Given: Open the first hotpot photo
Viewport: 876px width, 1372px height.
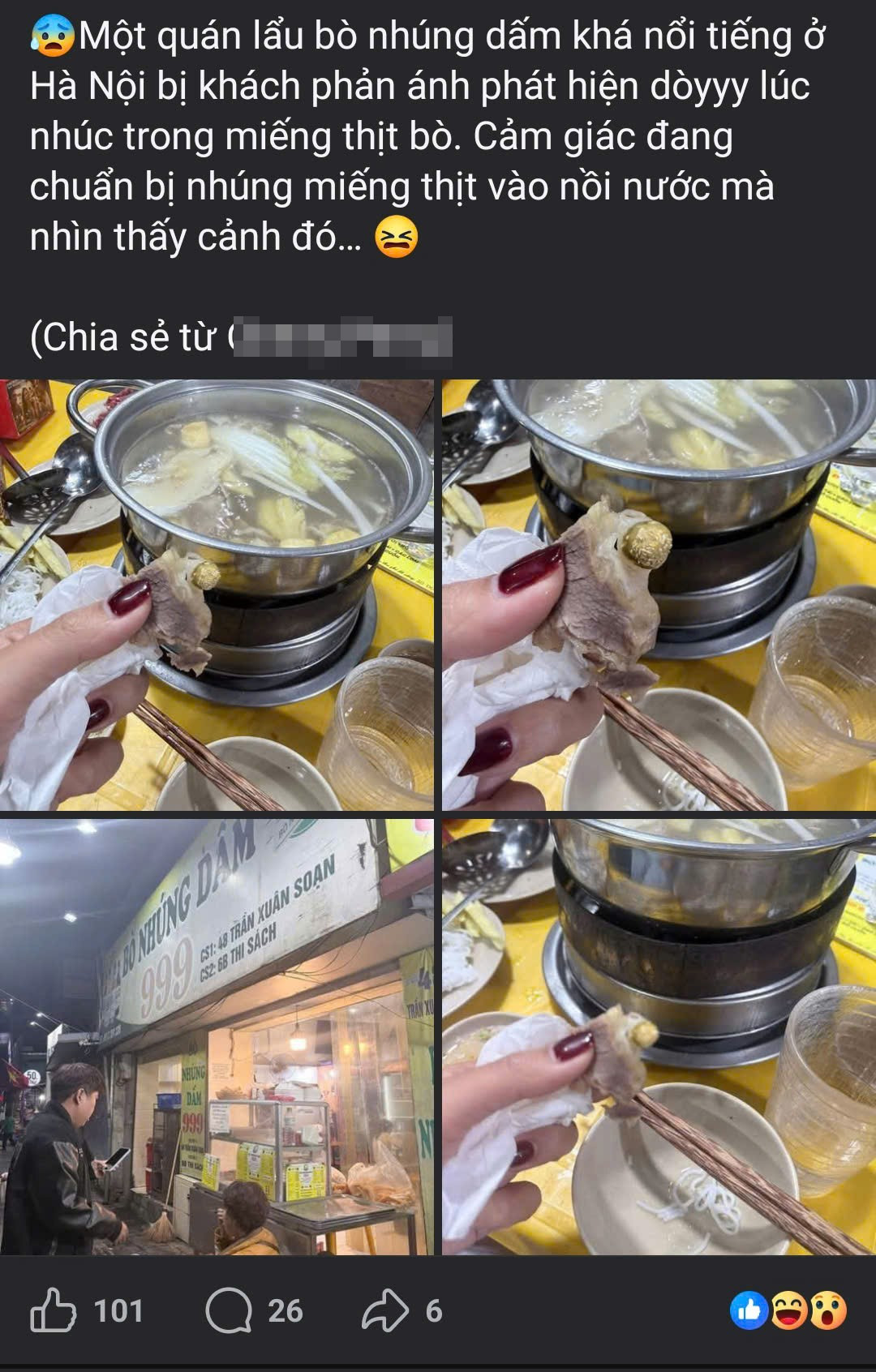Looking at the screenshot, I should pos(217,594).
